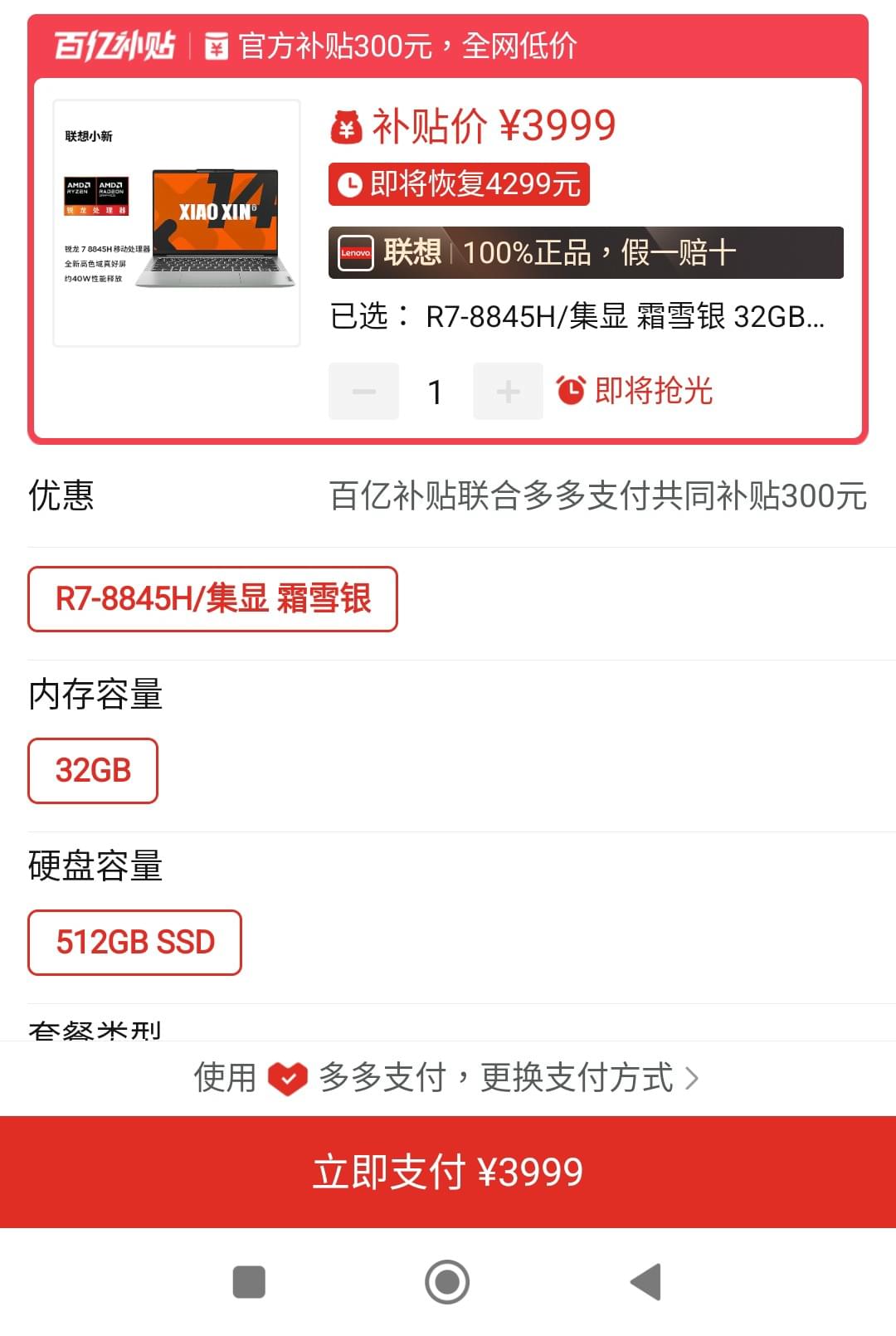
Task: Select the R7-8845H/集显 霜雪银 option
Action: [x=212, y=598]
